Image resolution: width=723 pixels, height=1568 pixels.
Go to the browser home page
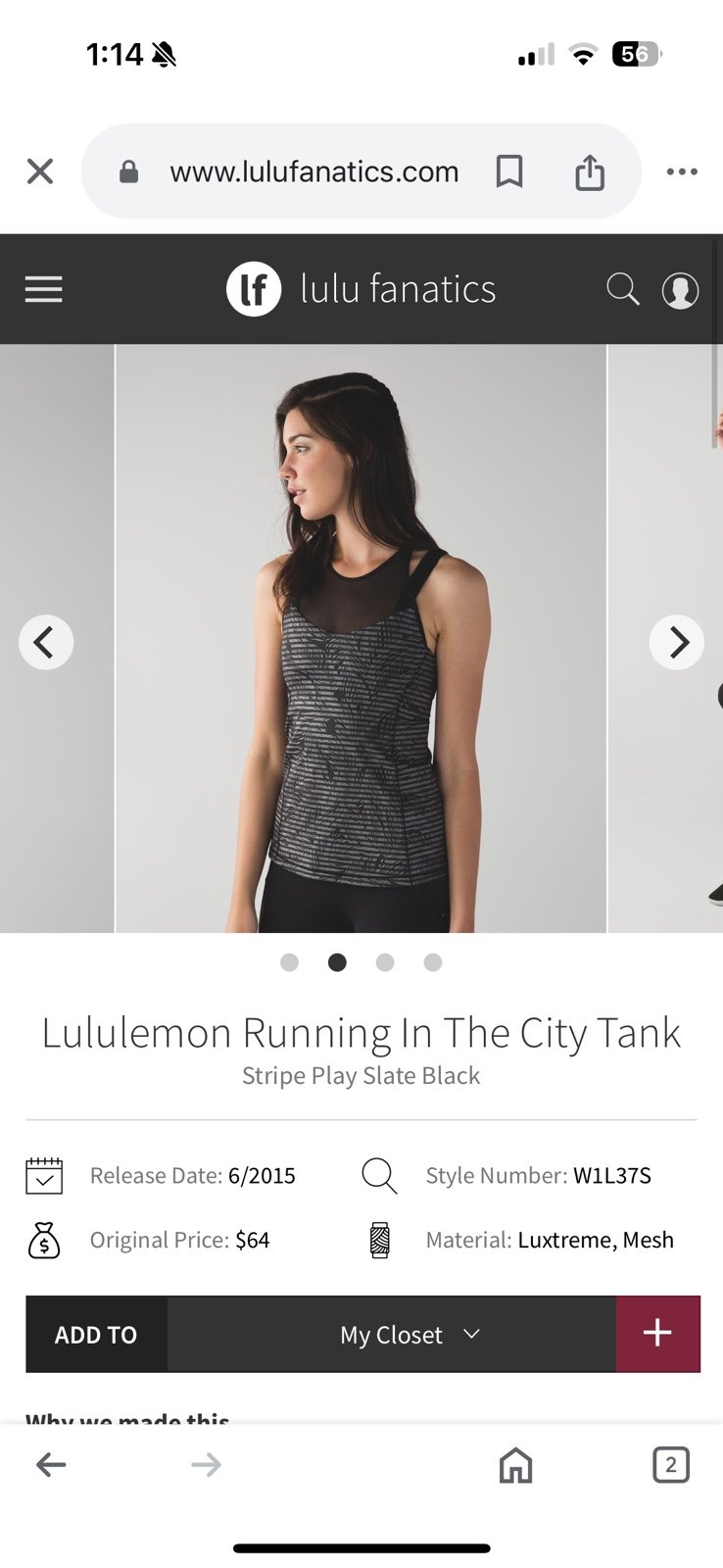pos(515,1465)
